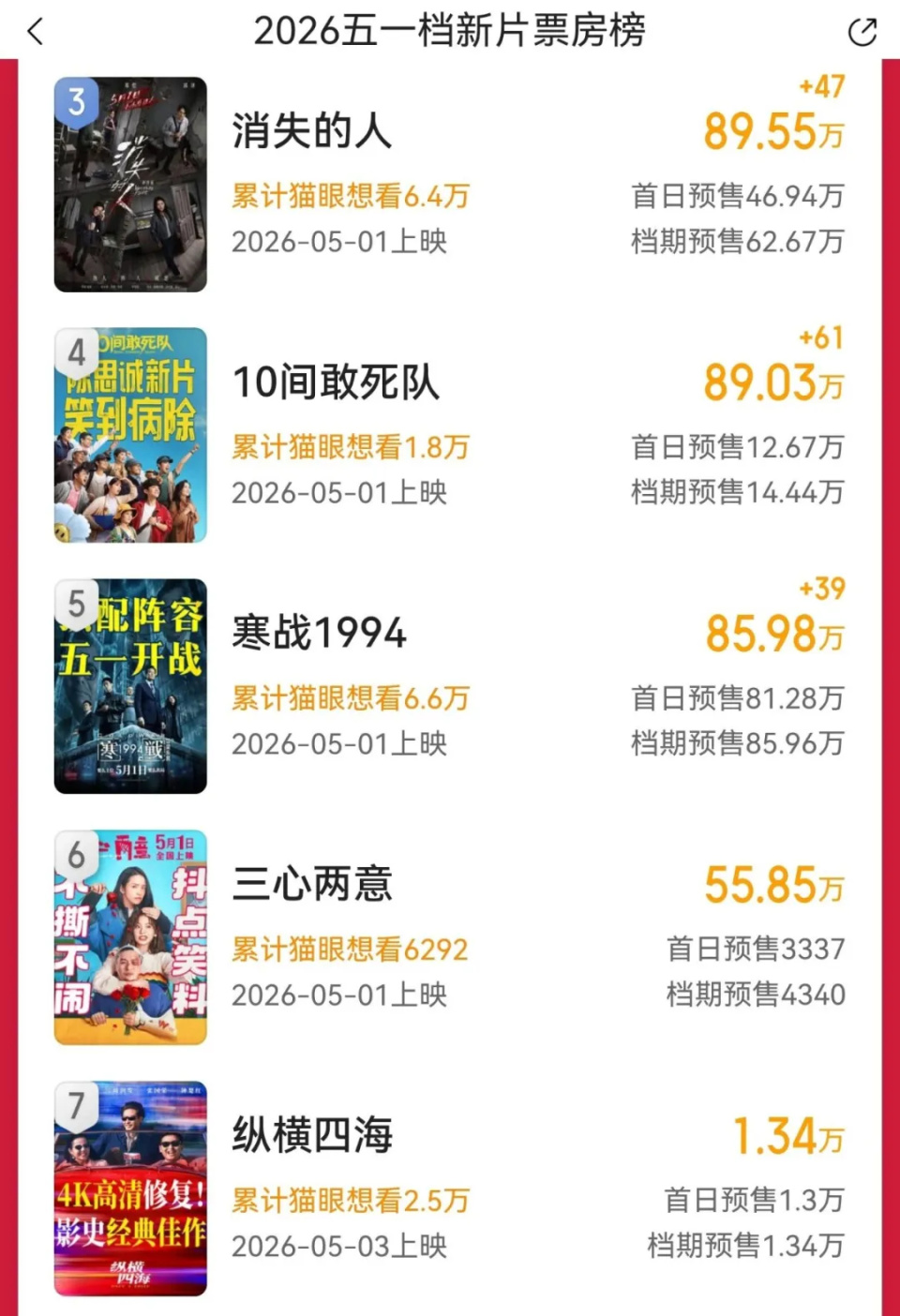The width and height of the screenshot is (900, 1316).
Task: Tap 累计猫眼想看1.8万 under 10间敢死队
Action: click(350, 447)
